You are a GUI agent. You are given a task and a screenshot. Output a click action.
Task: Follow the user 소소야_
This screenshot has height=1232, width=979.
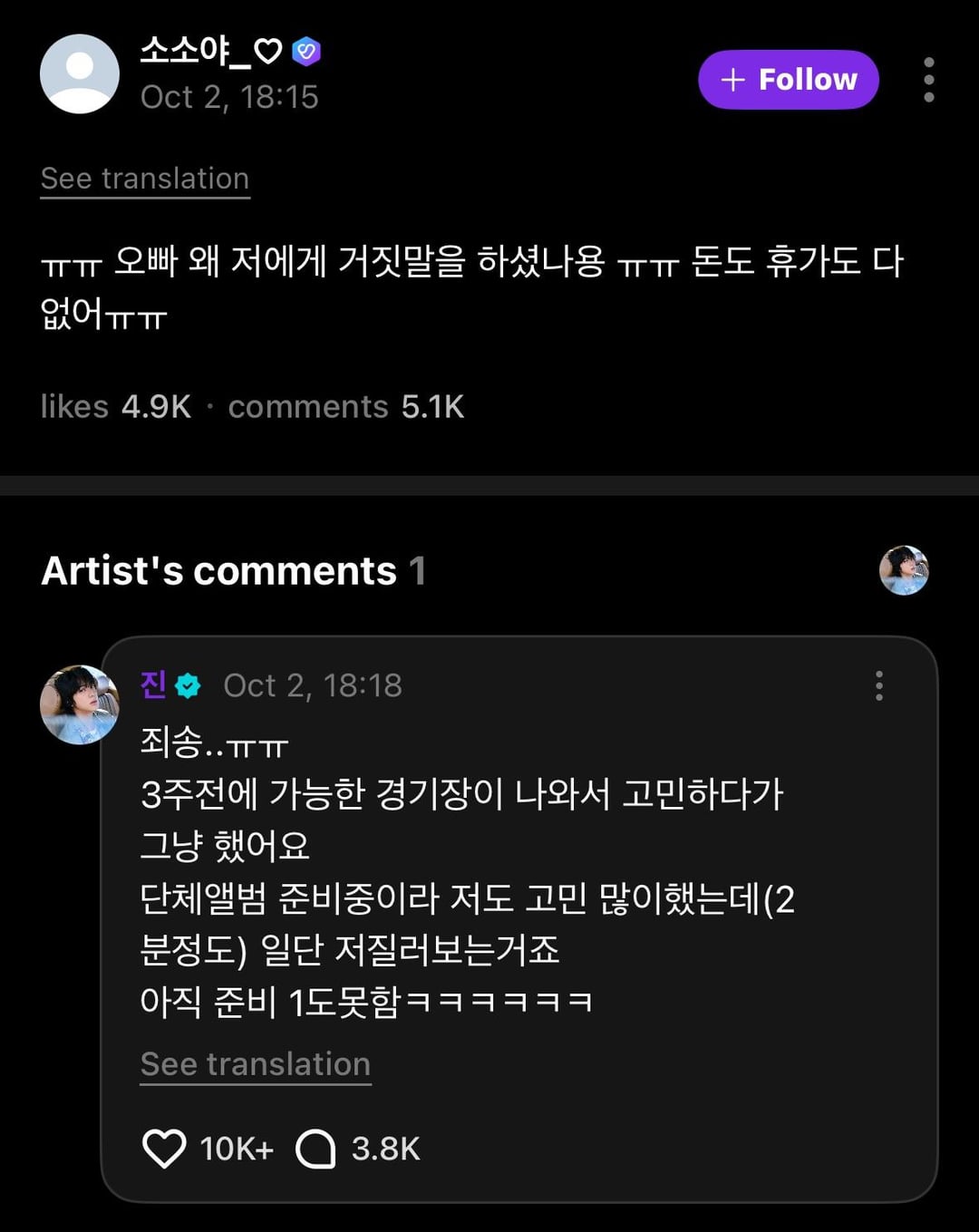click(788, 80)
